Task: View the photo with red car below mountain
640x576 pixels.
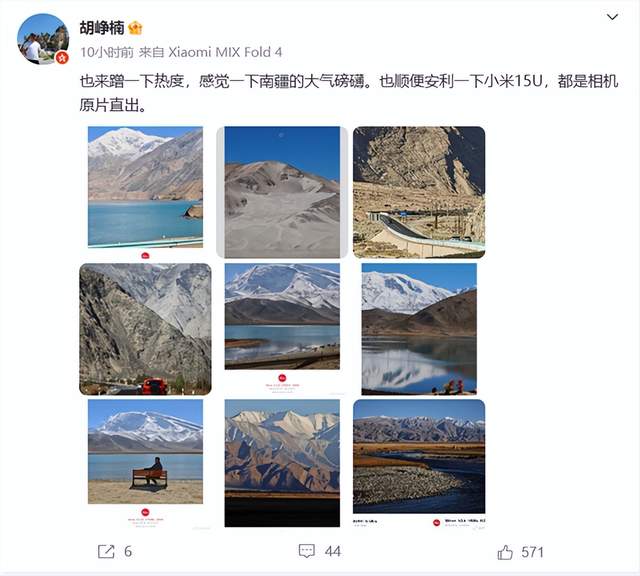Action: point(145,329)
